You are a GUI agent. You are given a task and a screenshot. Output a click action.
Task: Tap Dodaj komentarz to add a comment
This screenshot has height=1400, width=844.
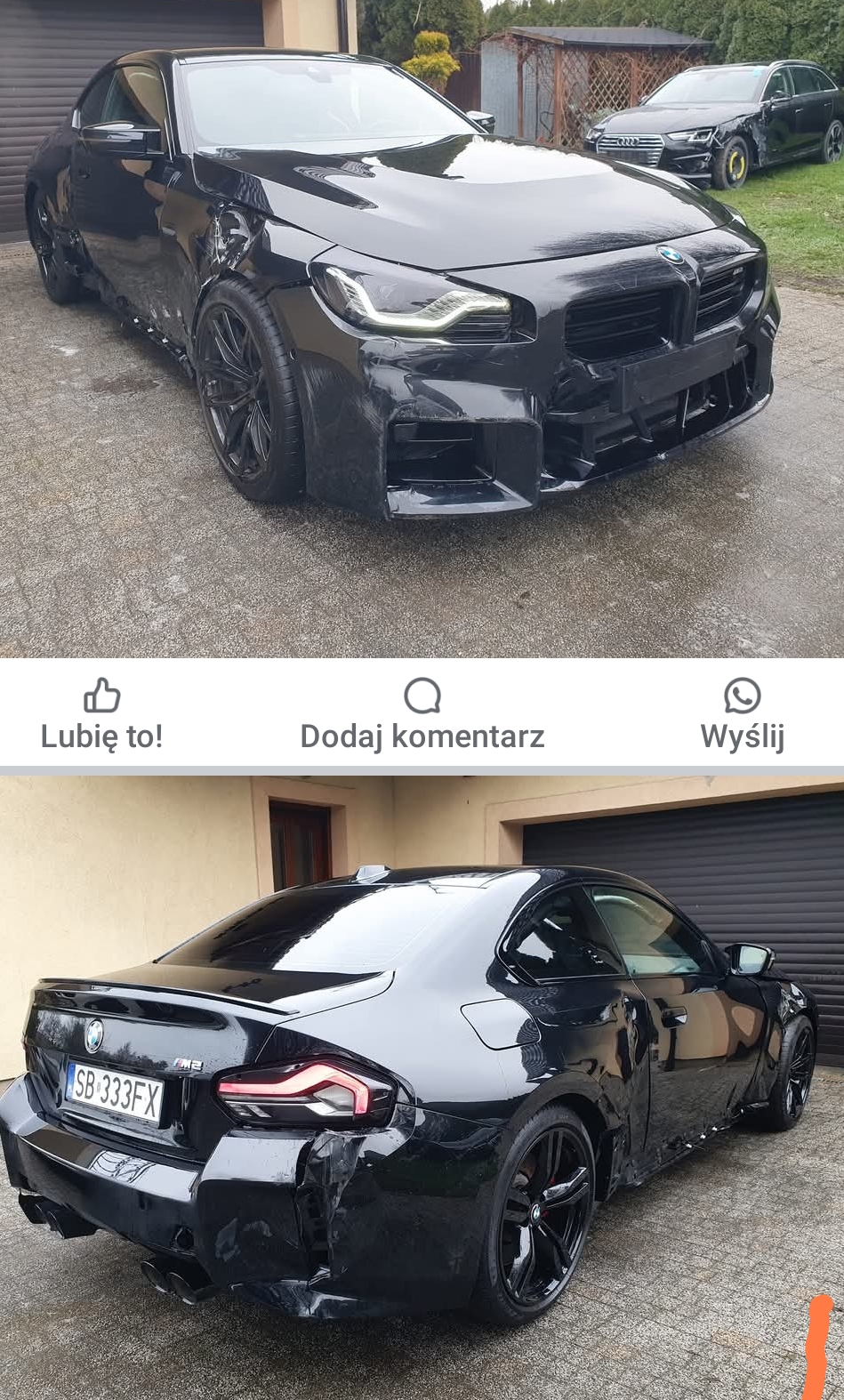point(422,715)
